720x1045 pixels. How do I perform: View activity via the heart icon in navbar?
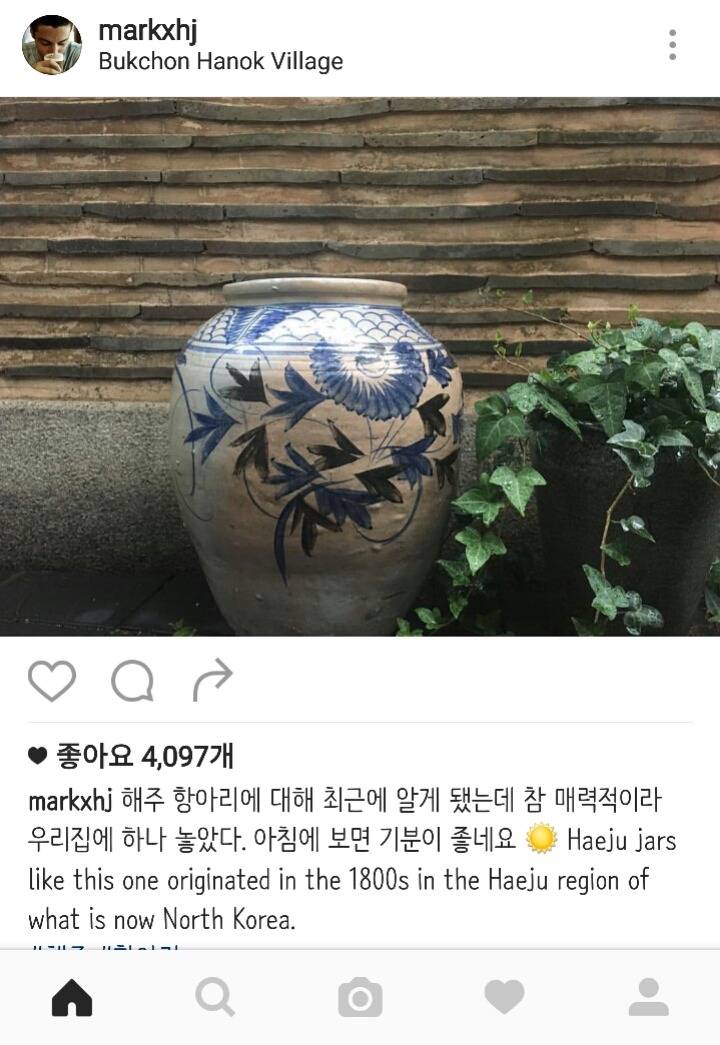coord(504,995)
